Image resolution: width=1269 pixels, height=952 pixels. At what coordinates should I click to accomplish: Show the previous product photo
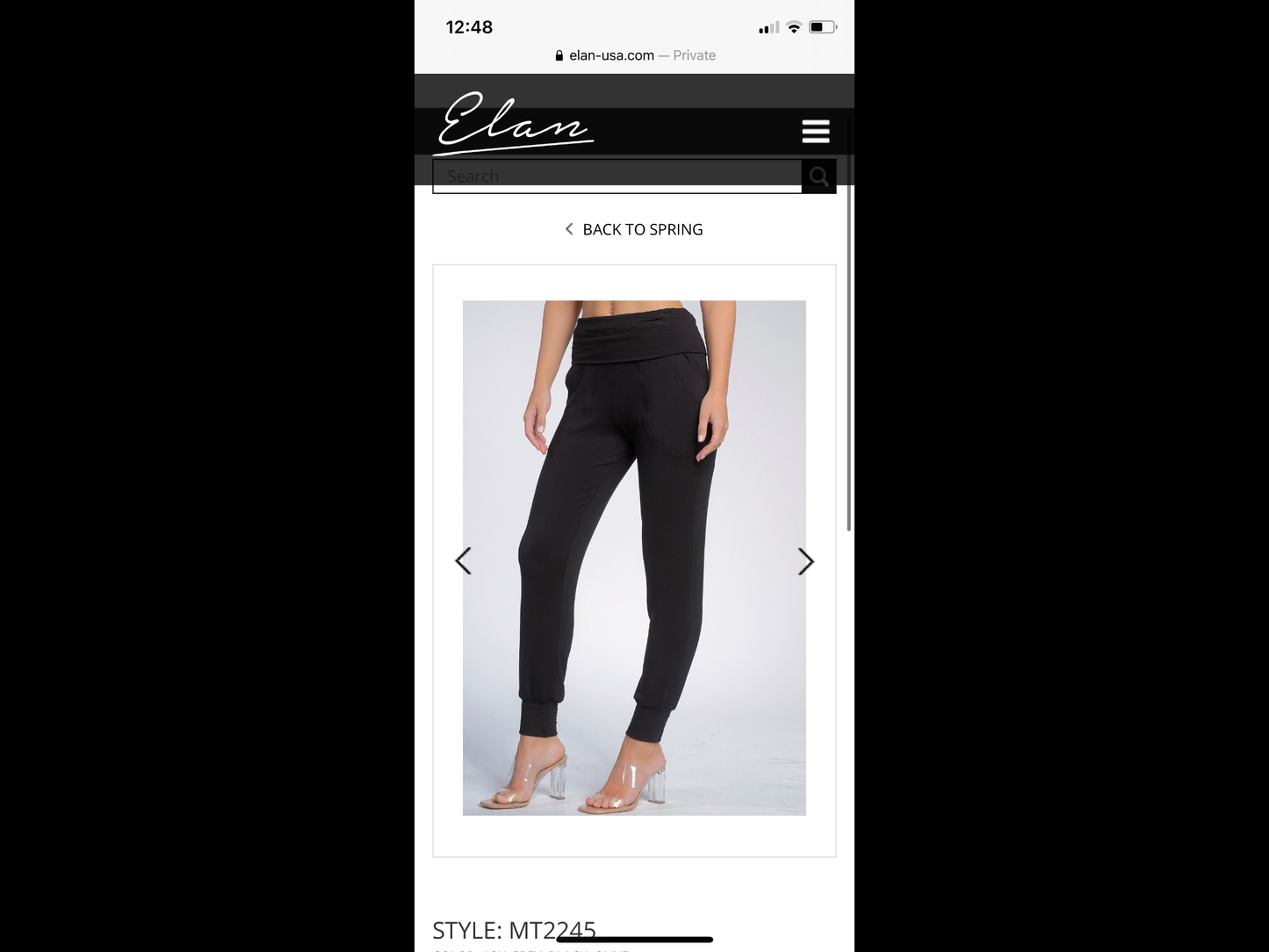tap(463, 561)
